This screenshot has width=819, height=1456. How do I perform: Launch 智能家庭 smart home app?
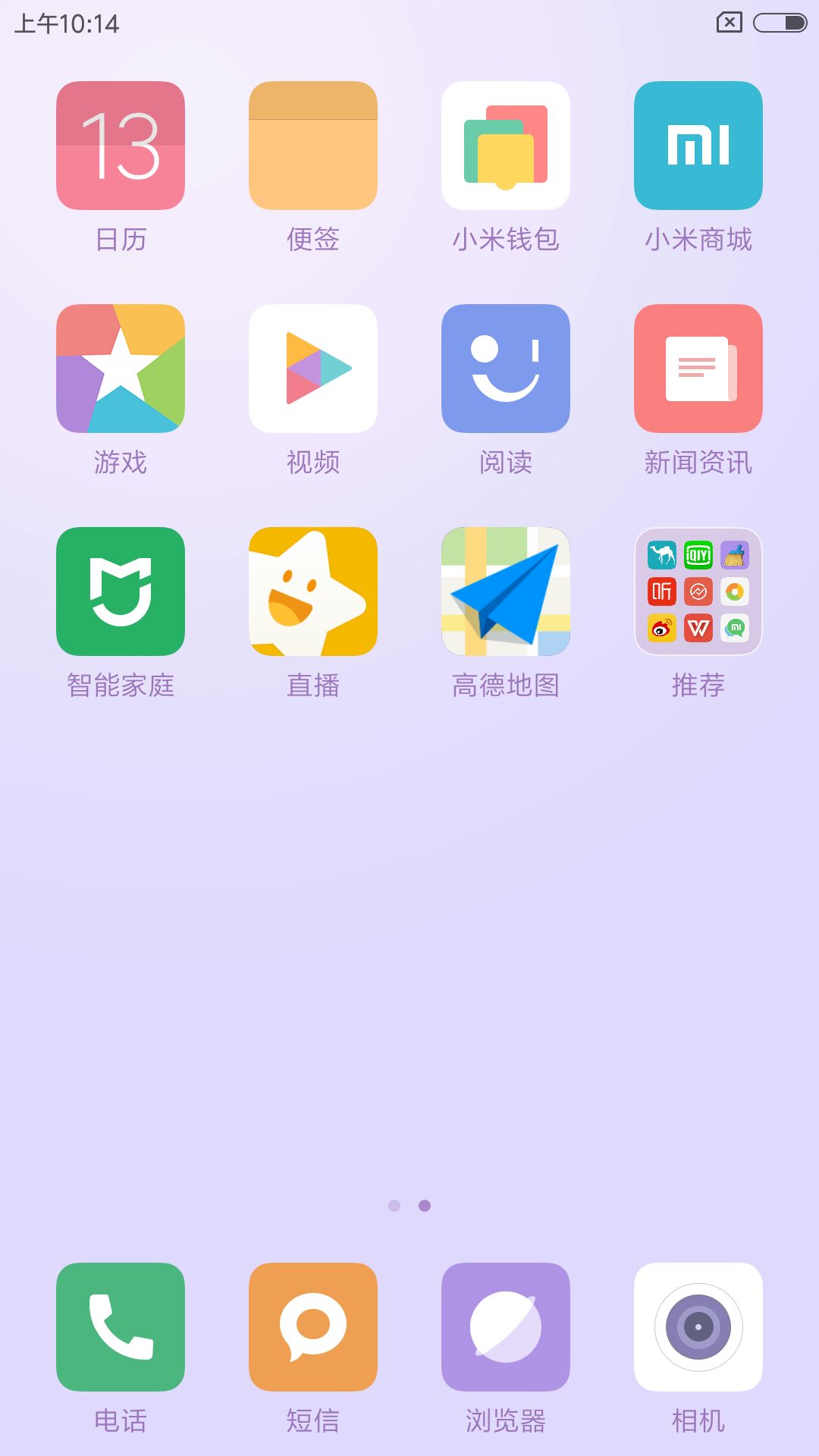[x=119, y=591]
